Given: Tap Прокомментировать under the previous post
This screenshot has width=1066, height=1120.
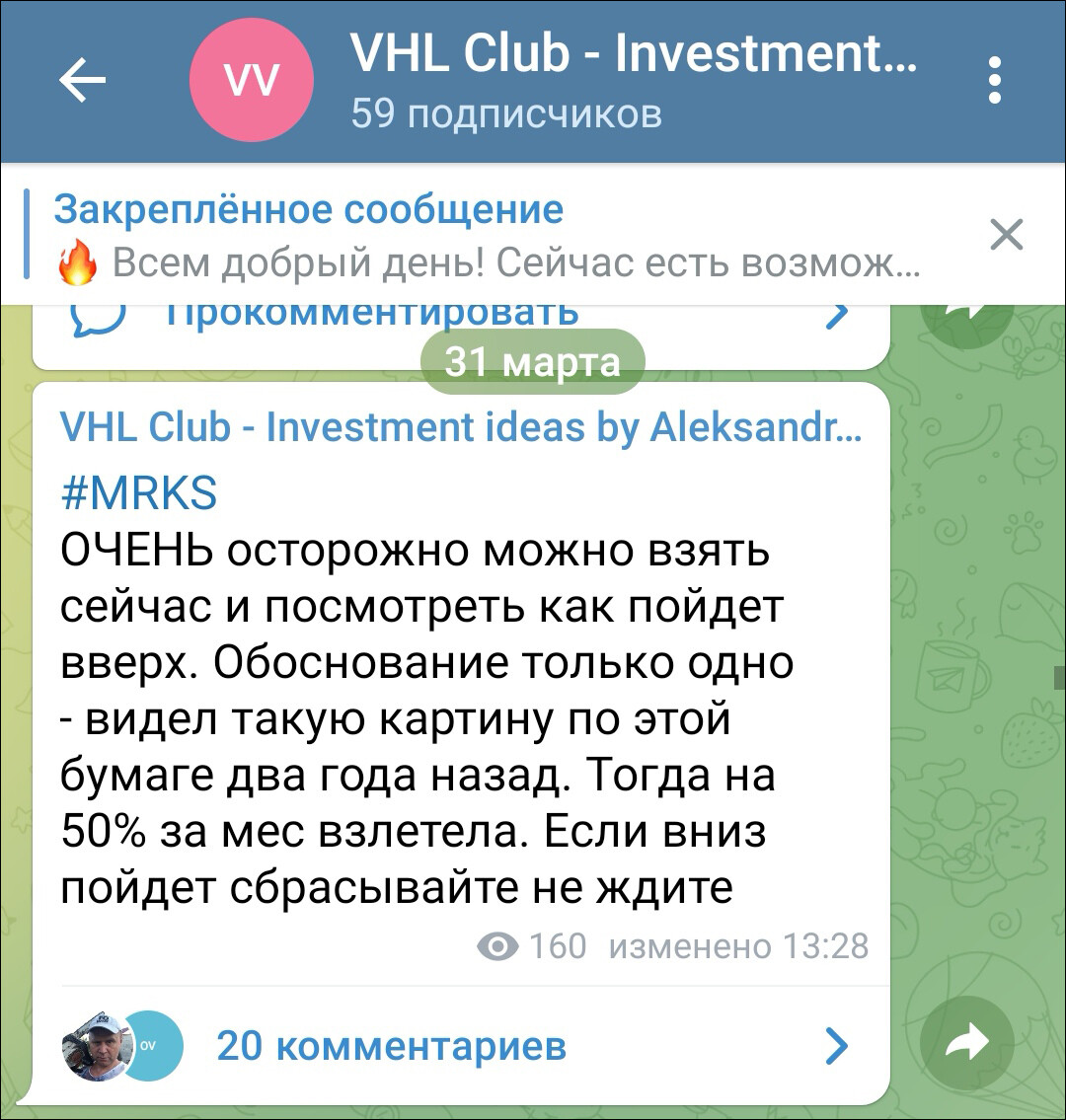Looking at the screenshot, I should pos(370,314).
